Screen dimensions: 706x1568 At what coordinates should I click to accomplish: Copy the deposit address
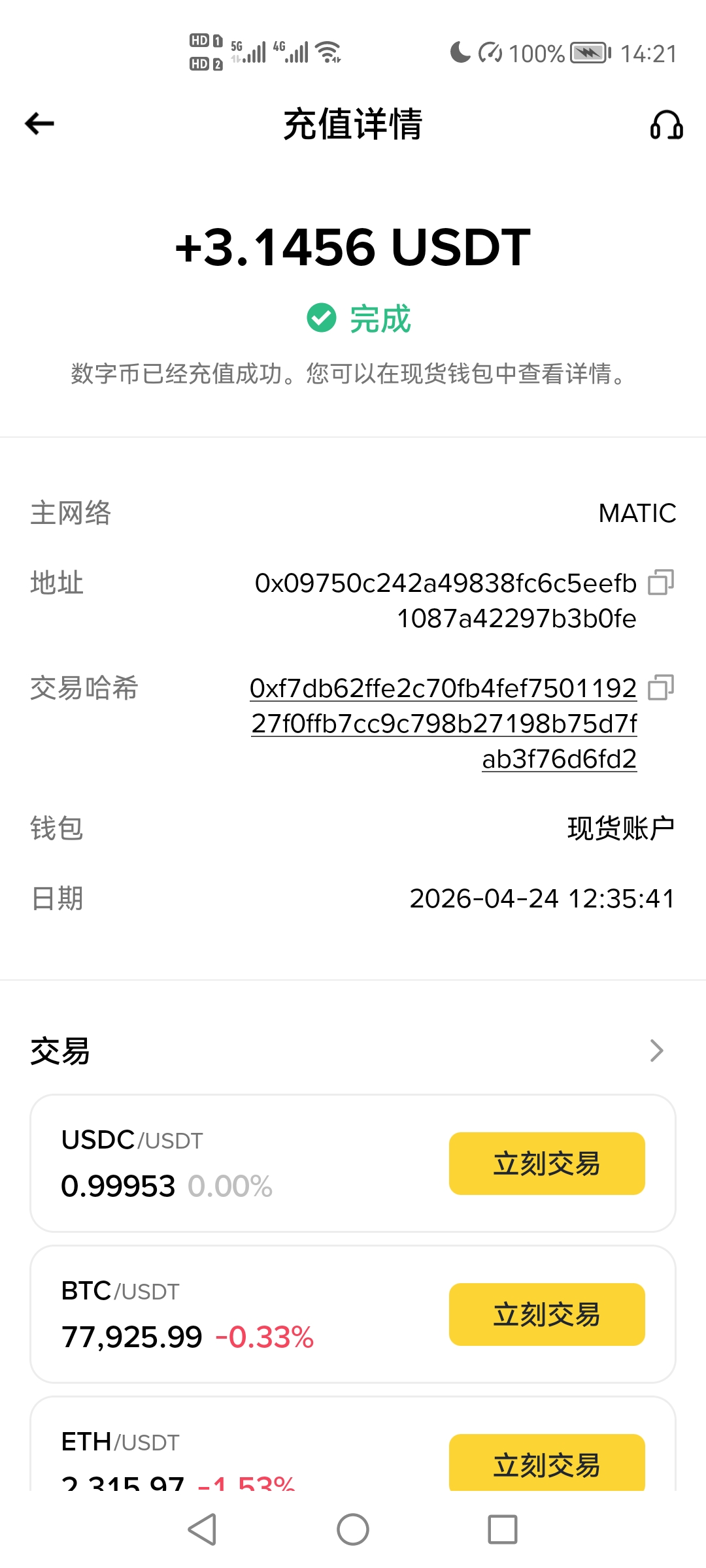point(661,582)
